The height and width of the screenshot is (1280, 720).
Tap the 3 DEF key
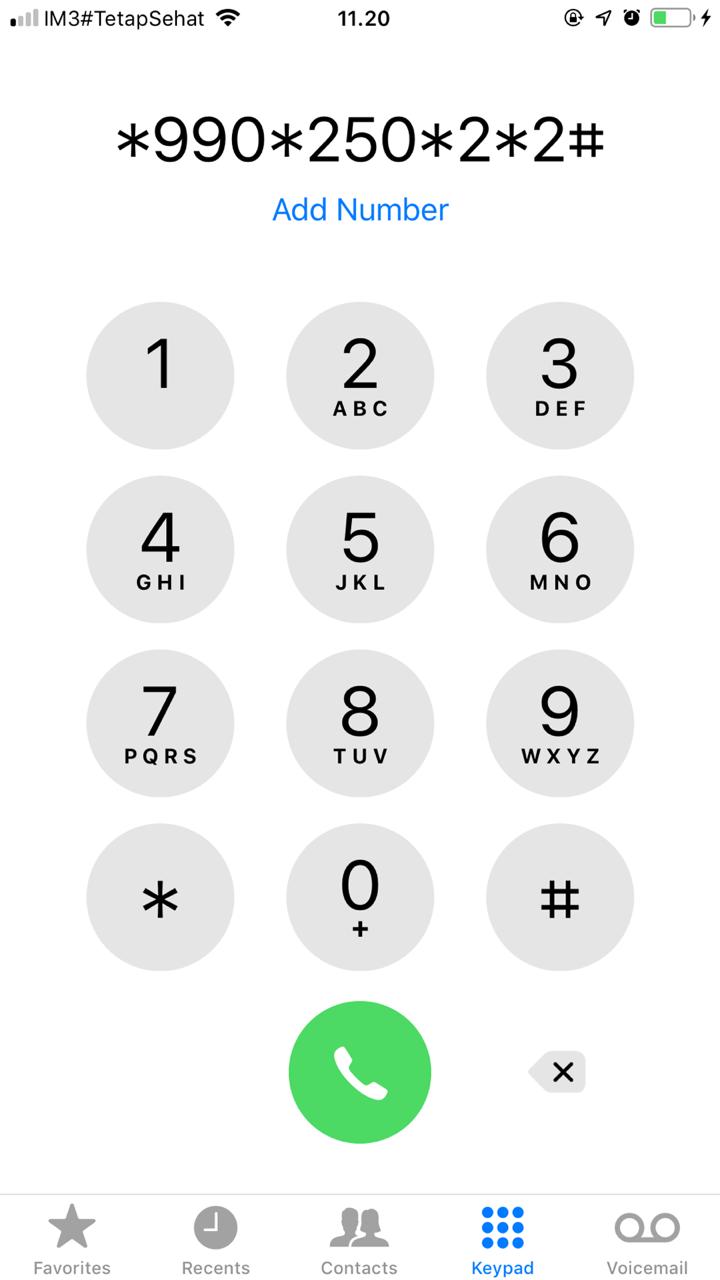(x=560, y=376)
